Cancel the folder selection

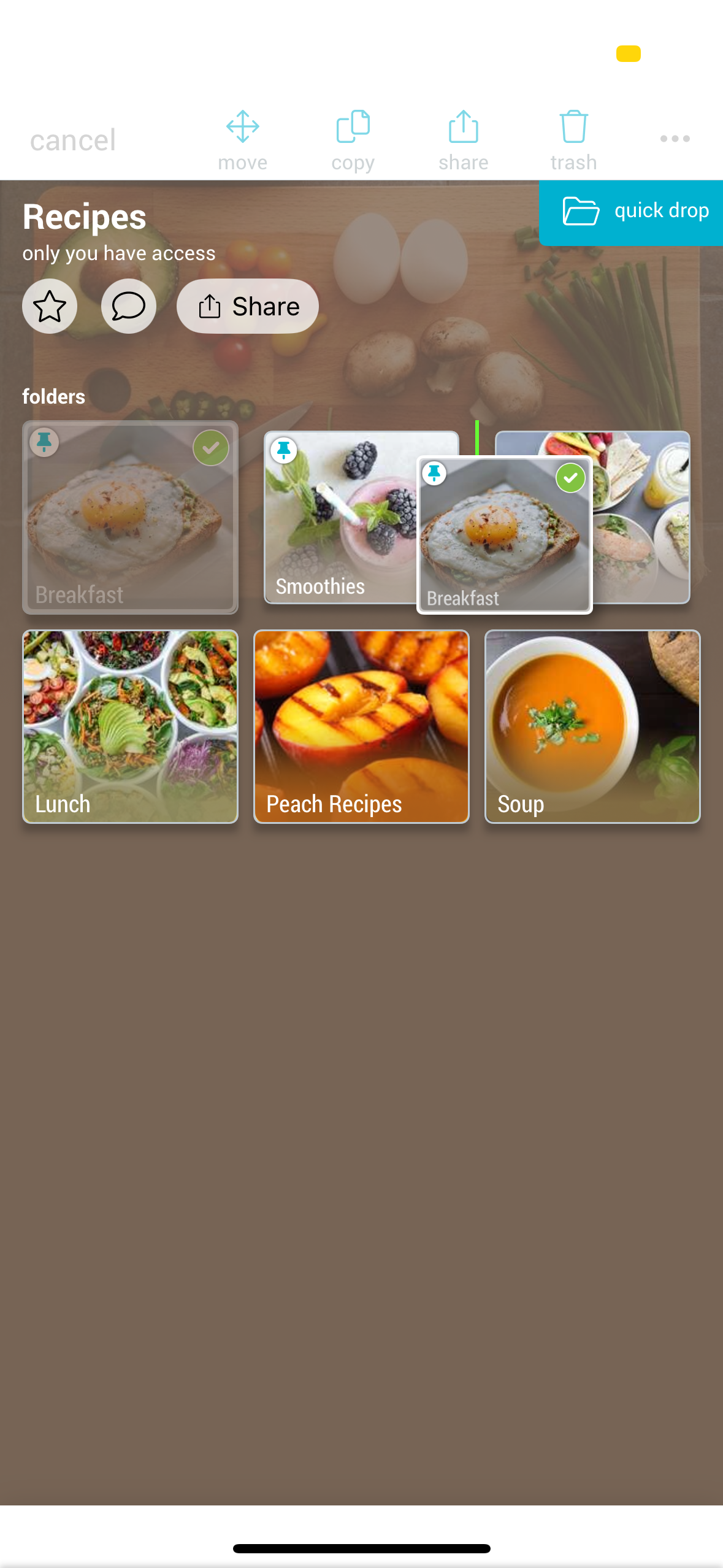click(72, 140)
